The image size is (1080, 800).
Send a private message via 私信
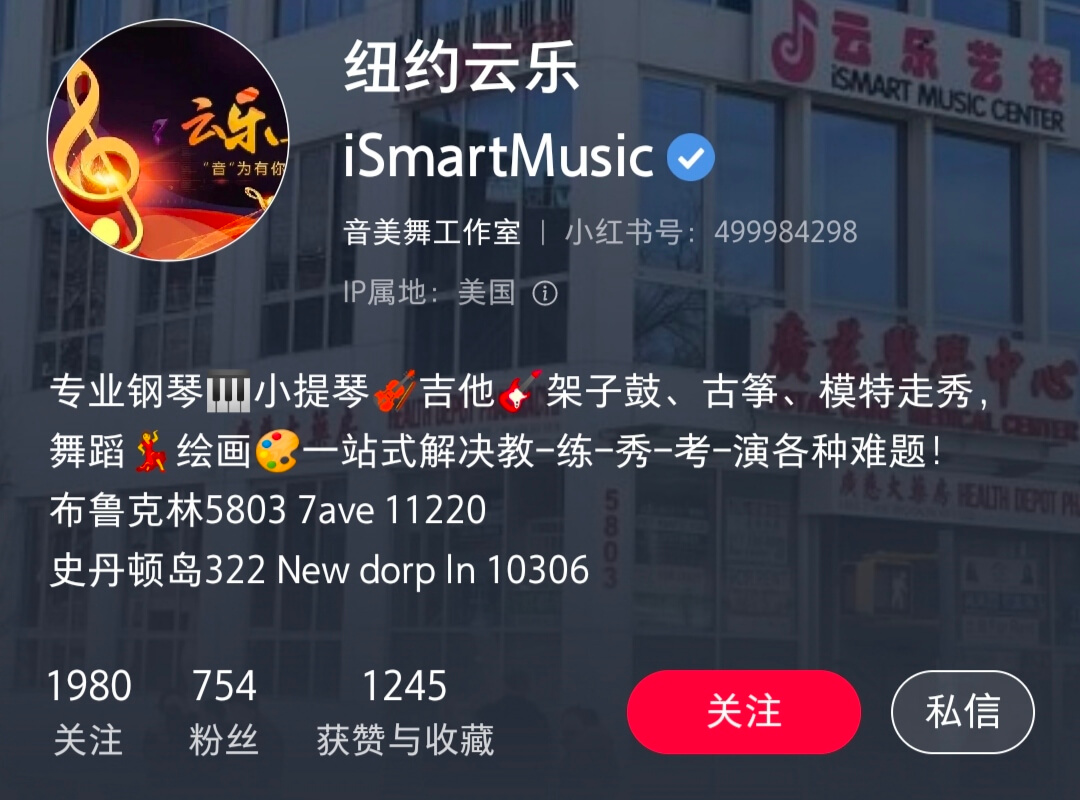click(x=962, y=711)
